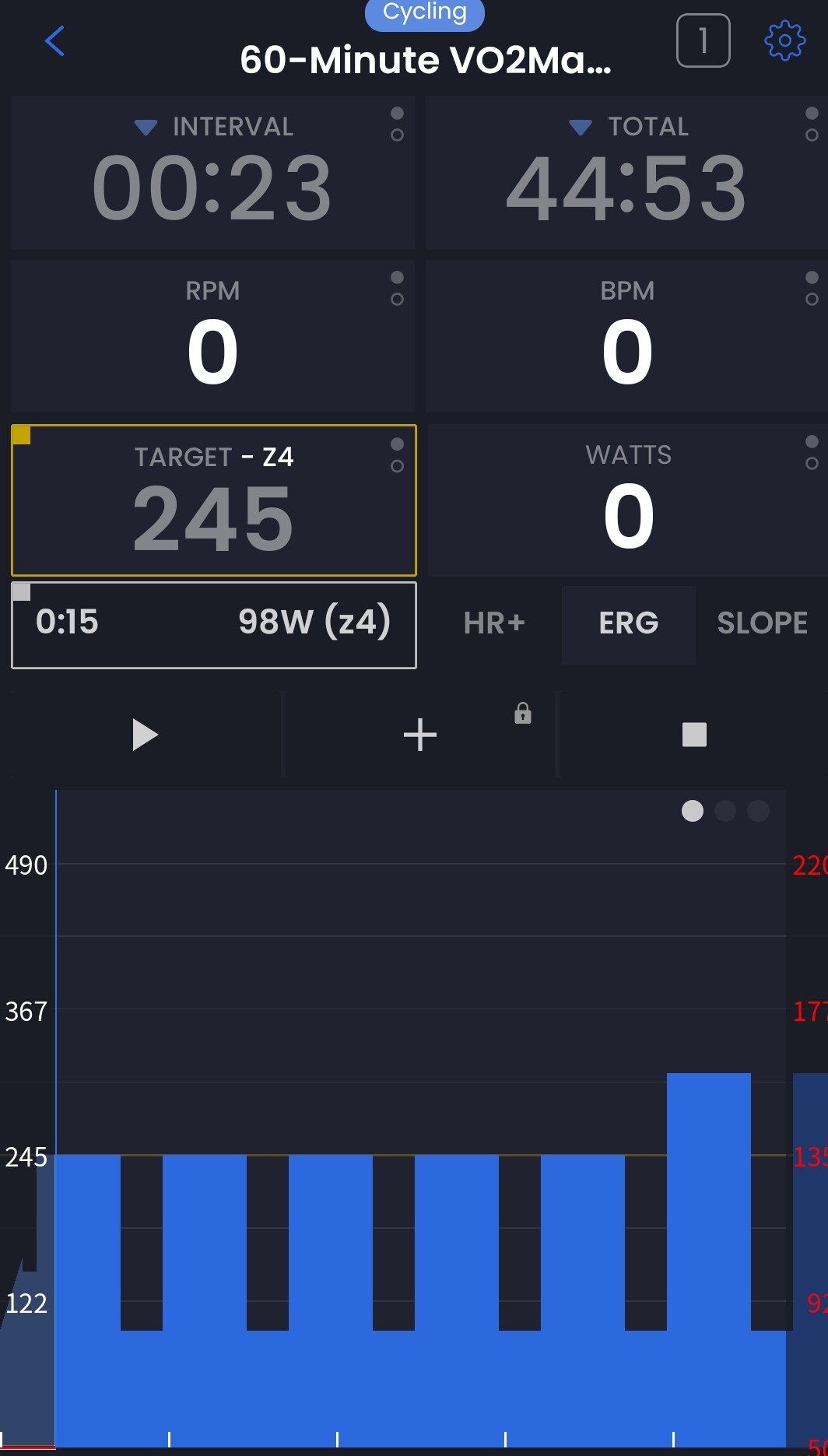The width and height of the screenshot is (828, 1456).
Task: Tap the plus button in the controls
Action: point(420,735)
